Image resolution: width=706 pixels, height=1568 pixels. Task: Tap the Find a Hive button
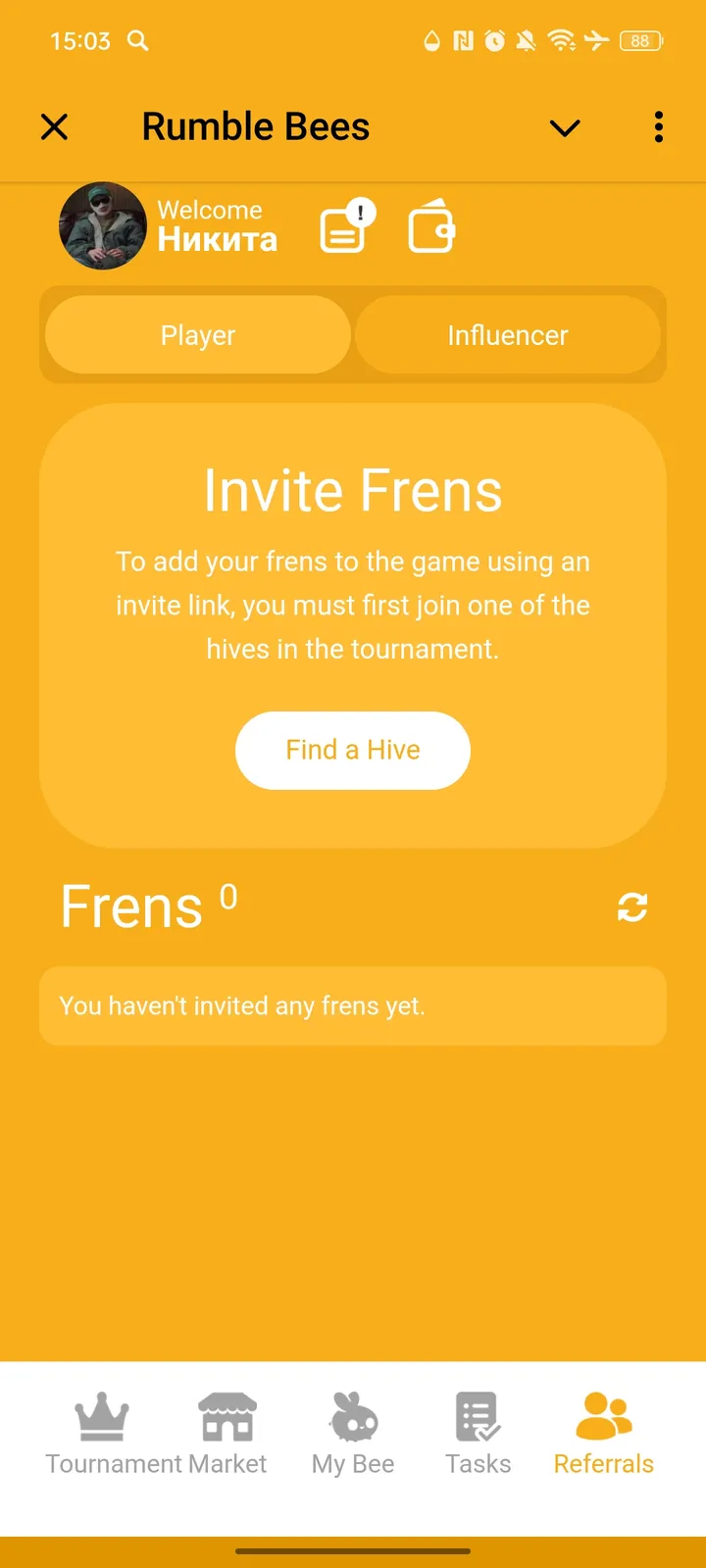[353, 750]
